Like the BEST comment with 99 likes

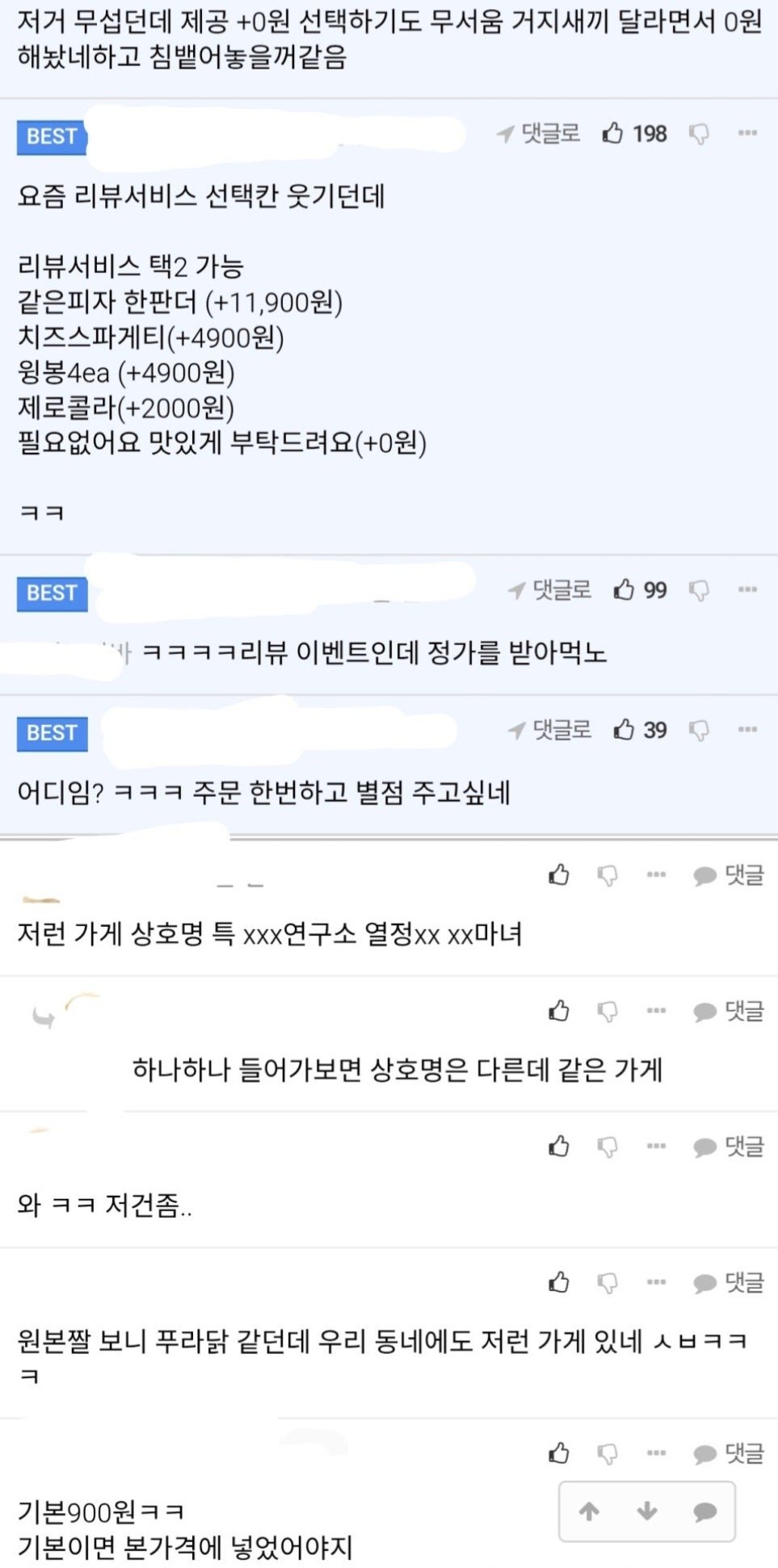(640, 590)
